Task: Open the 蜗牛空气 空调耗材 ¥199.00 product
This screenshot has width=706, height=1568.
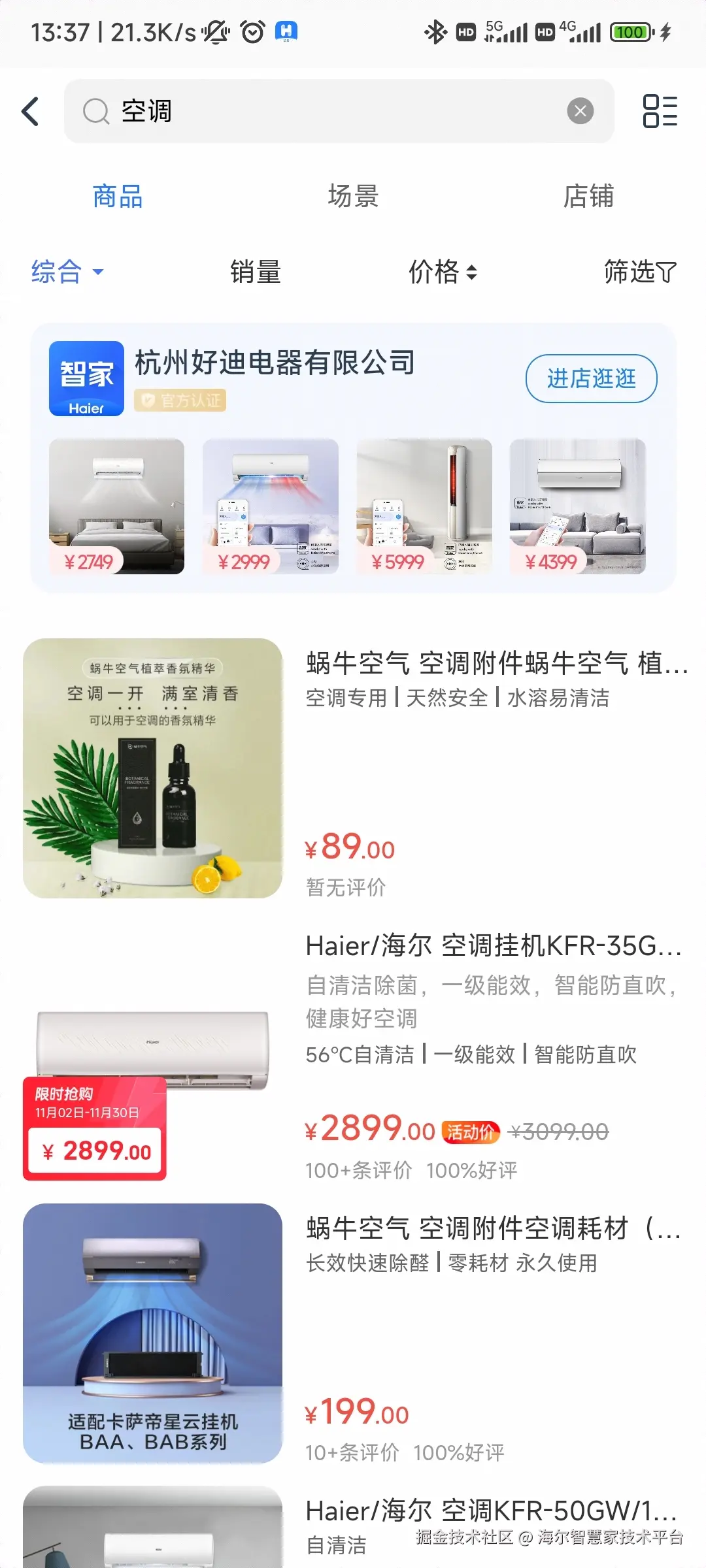Action: pos(353,1333)
